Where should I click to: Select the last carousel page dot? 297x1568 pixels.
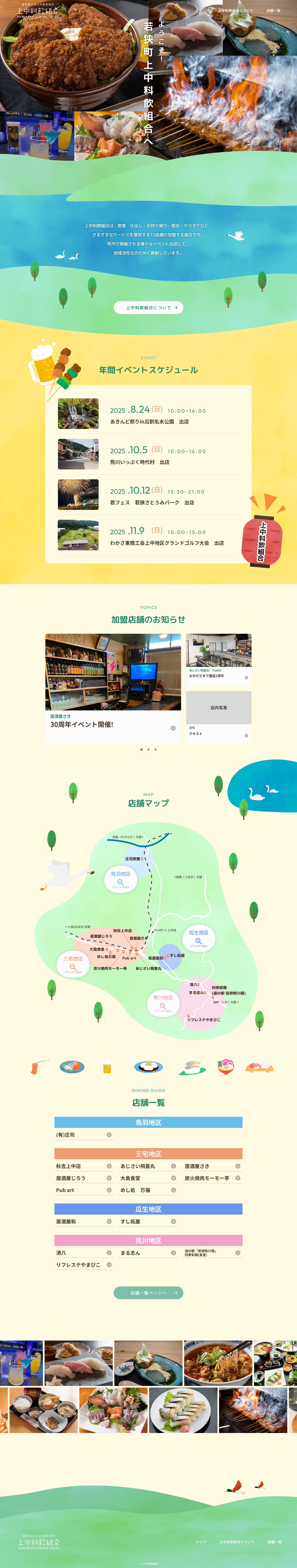pos(155,749)
